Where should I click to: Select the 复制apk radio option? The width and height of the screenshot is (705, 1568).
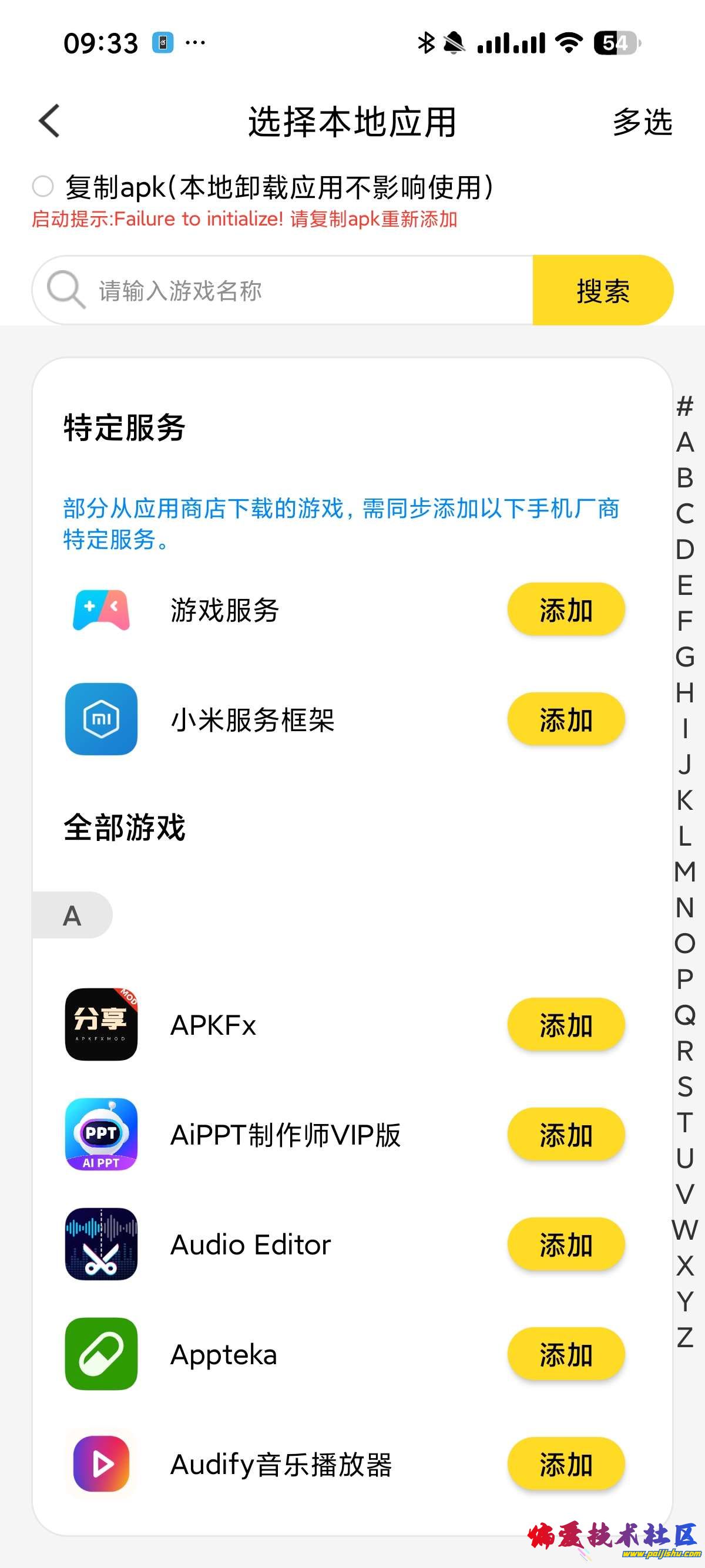pyautogui.click(x=43, y=186)
